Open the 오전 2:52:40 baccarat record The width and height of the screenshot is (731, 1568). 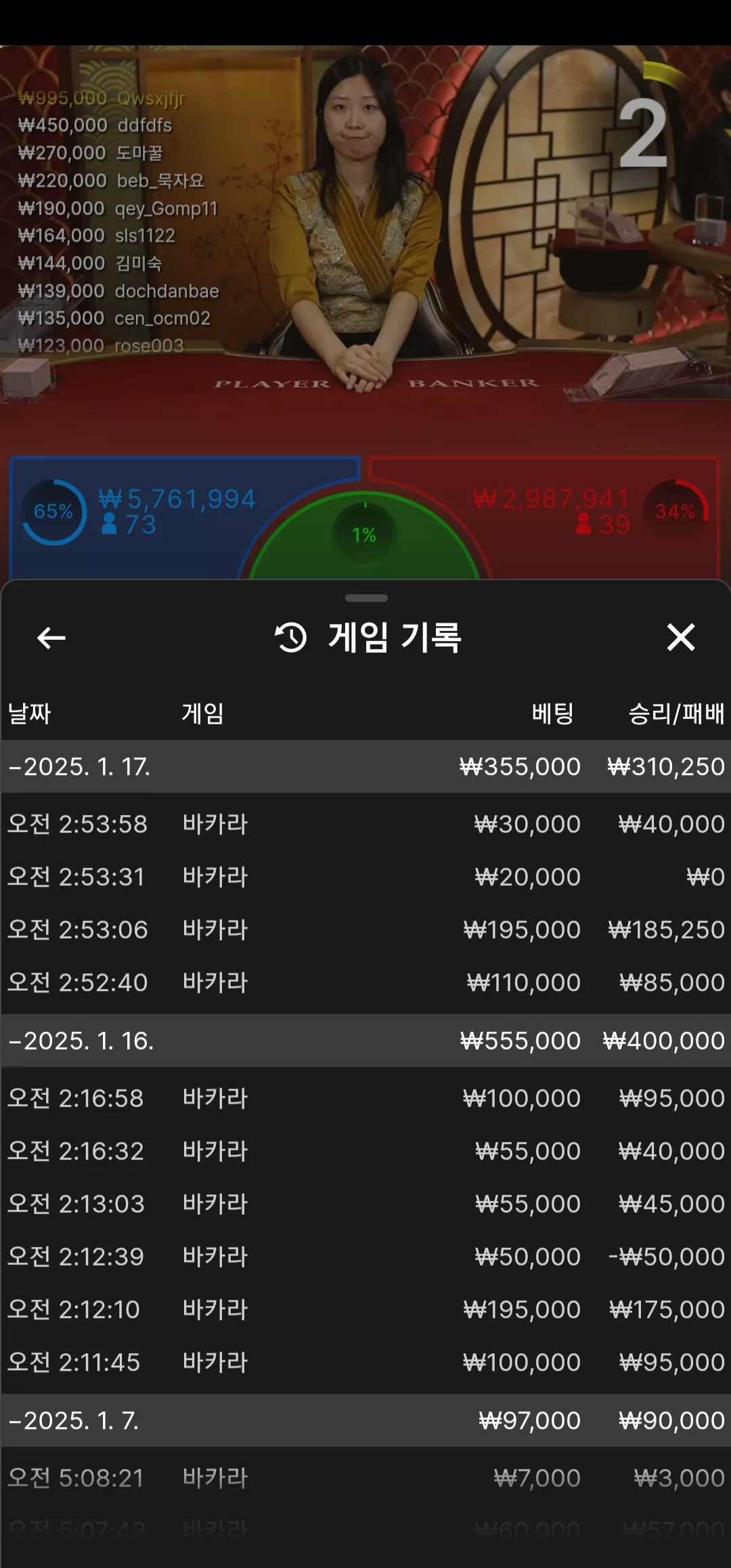(365, 982)
